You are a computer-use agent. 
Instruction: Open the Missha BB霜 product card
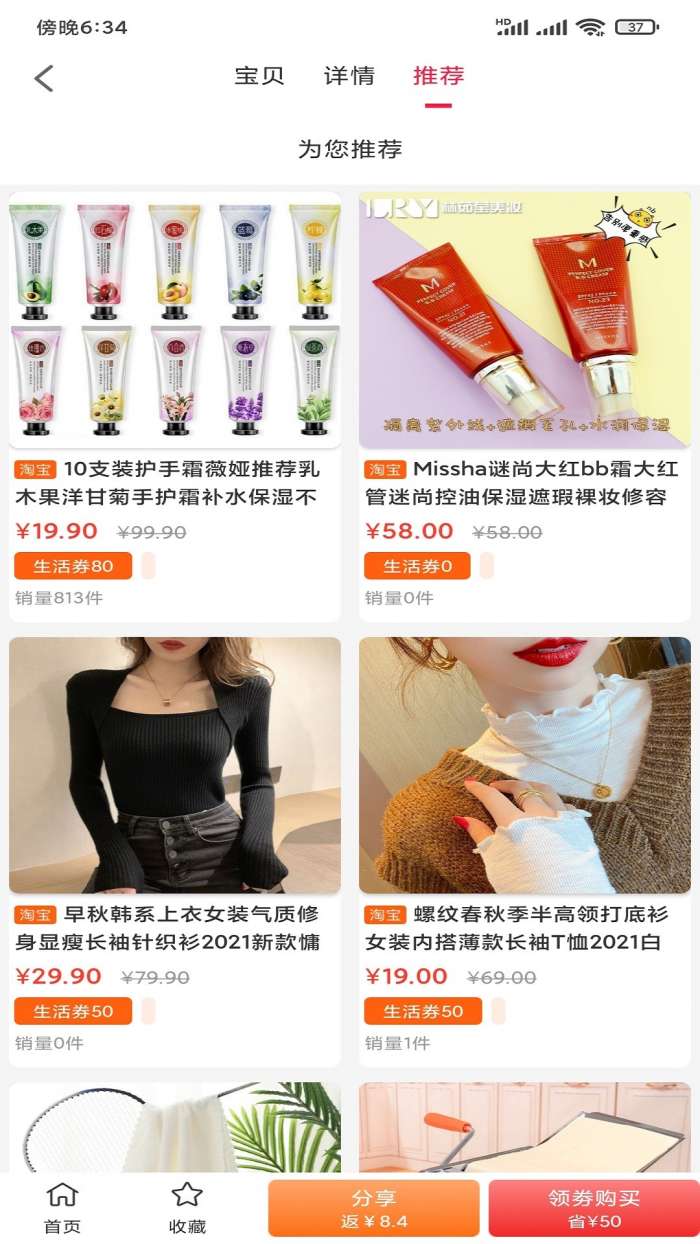click(525, 400)
